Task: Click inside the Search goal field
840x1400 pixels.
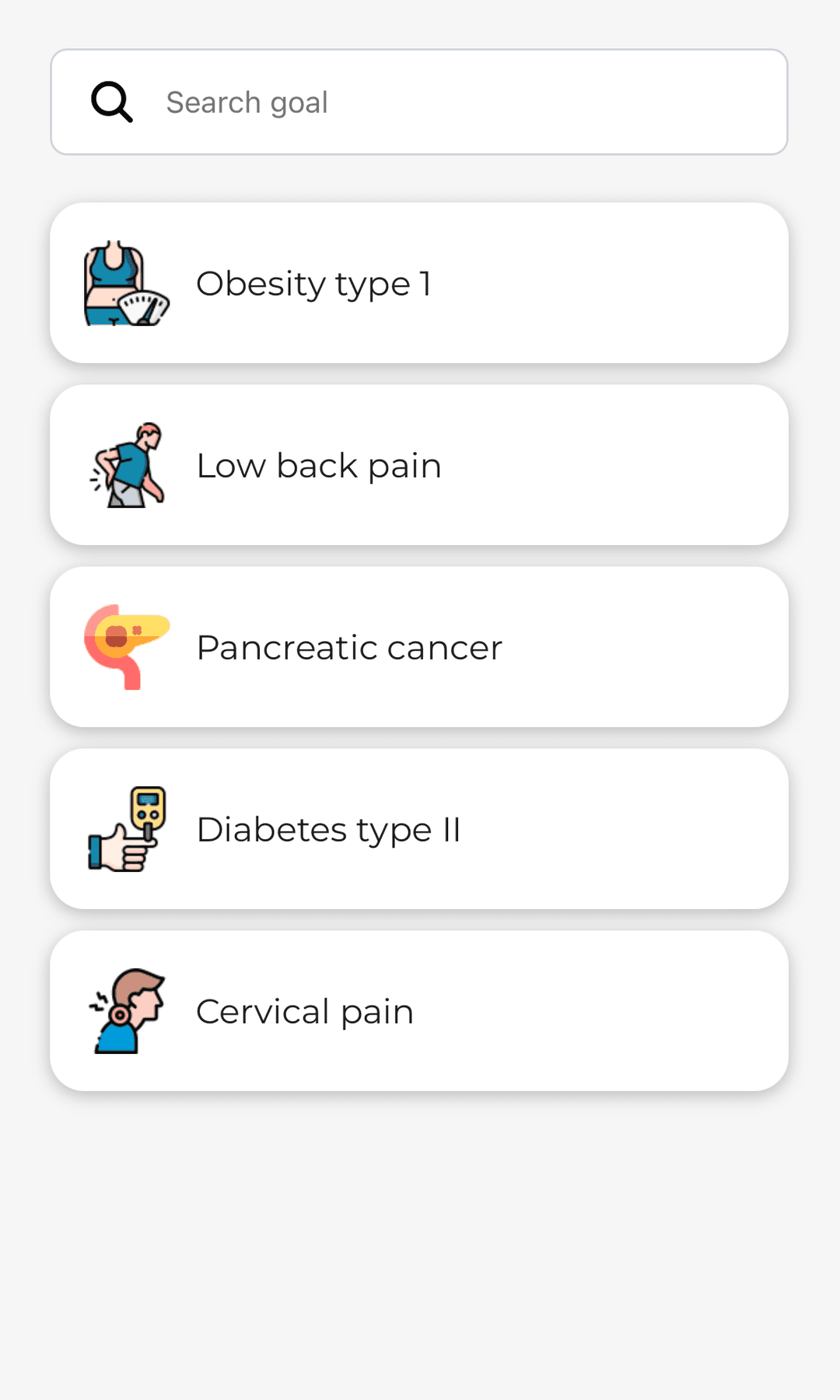Action: point(420,101)
